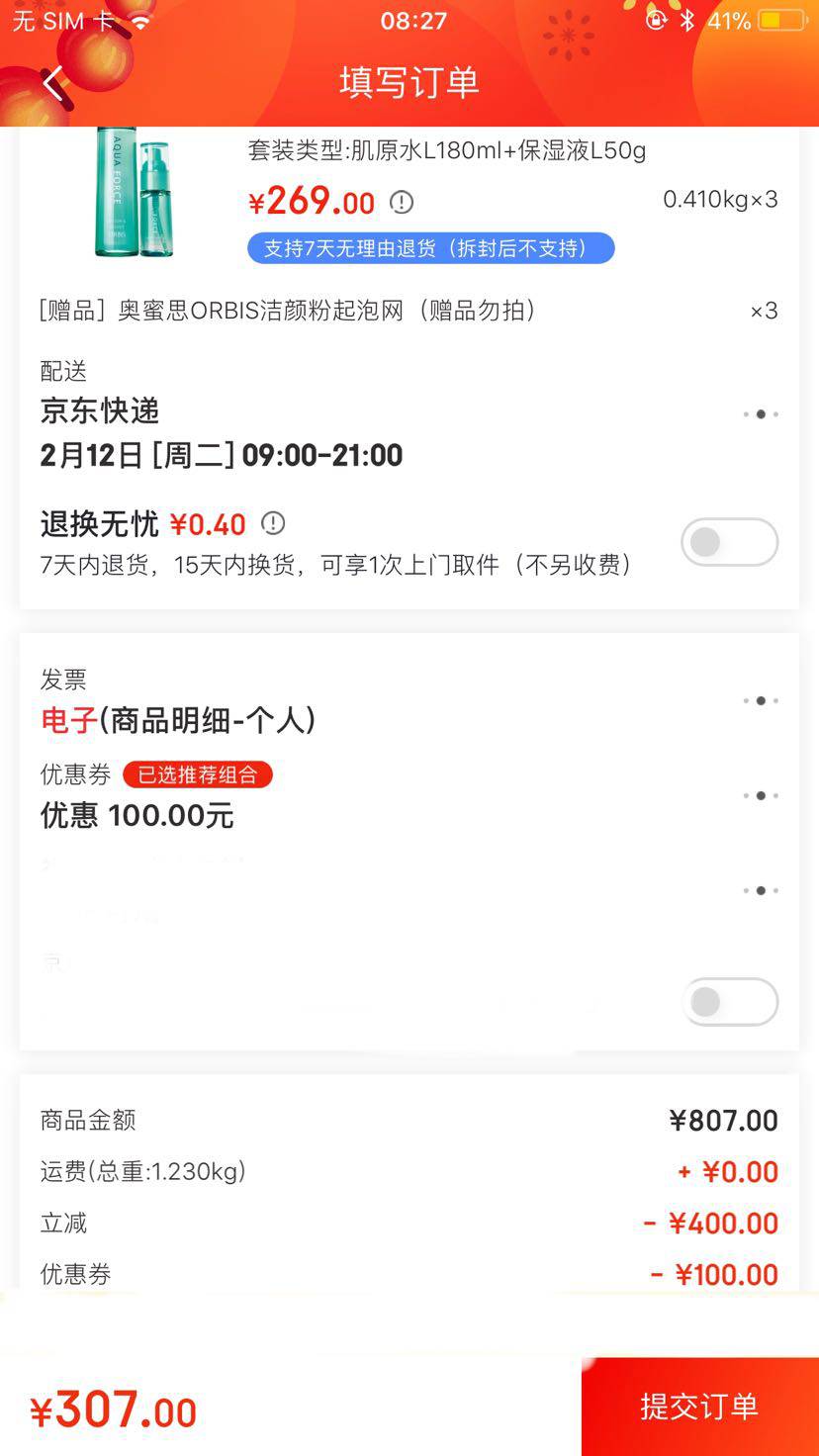Expand the bottom partially hidden section
Screen dimensions: 819x1456
pos(760,889)
